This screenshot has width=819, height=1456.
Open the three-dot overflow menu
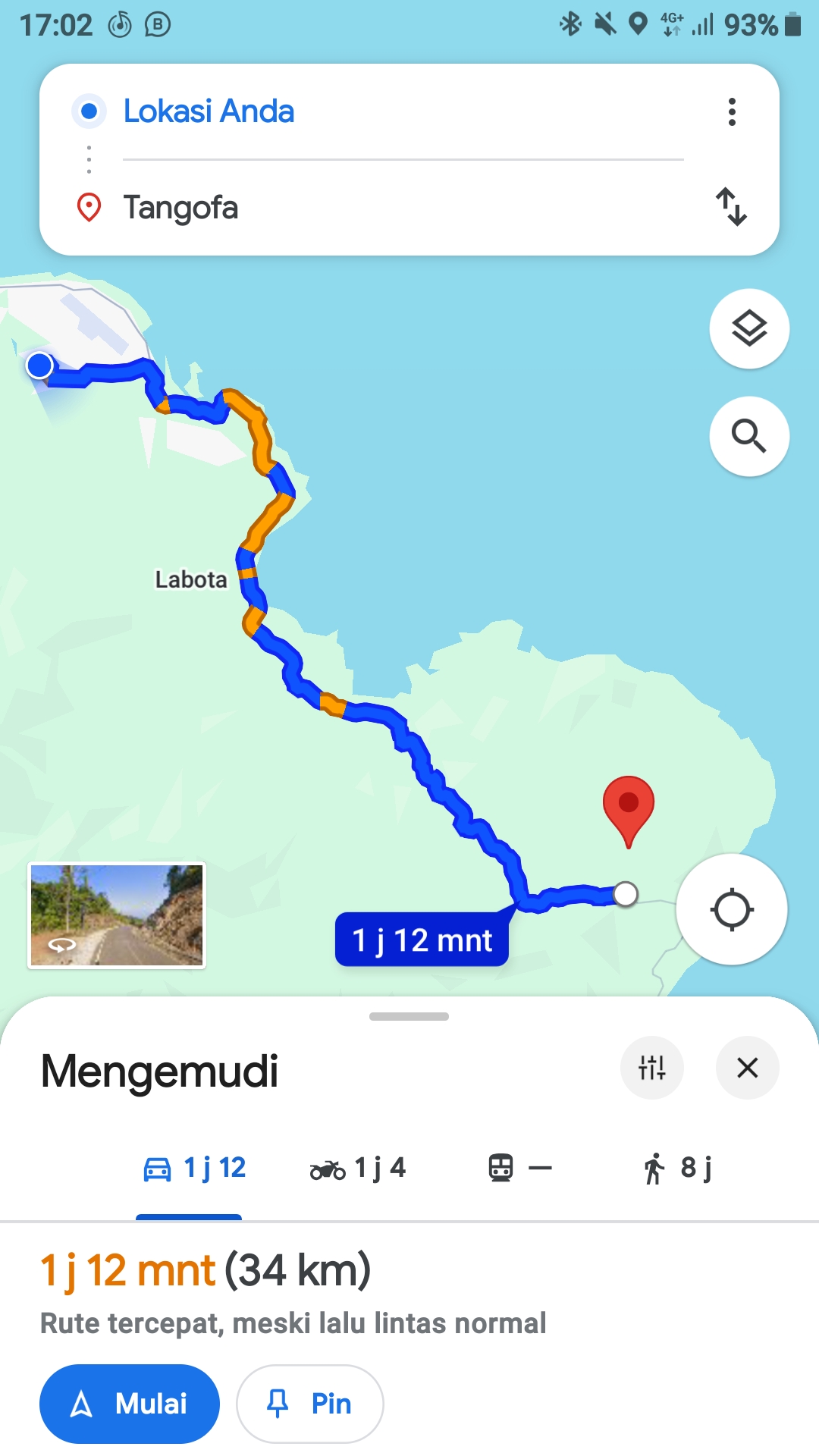tap(732, 111)
